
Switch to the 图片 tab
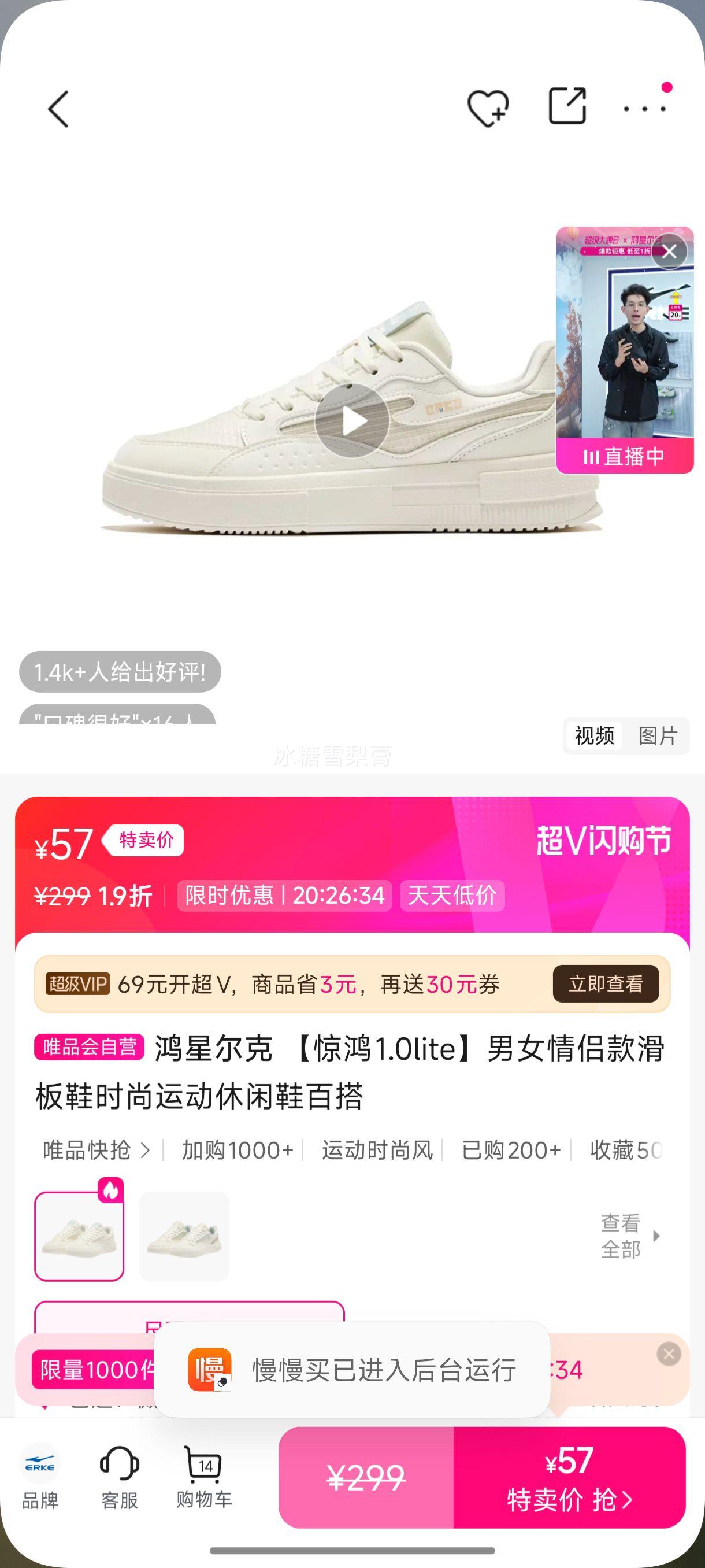[x=658, y=735]
